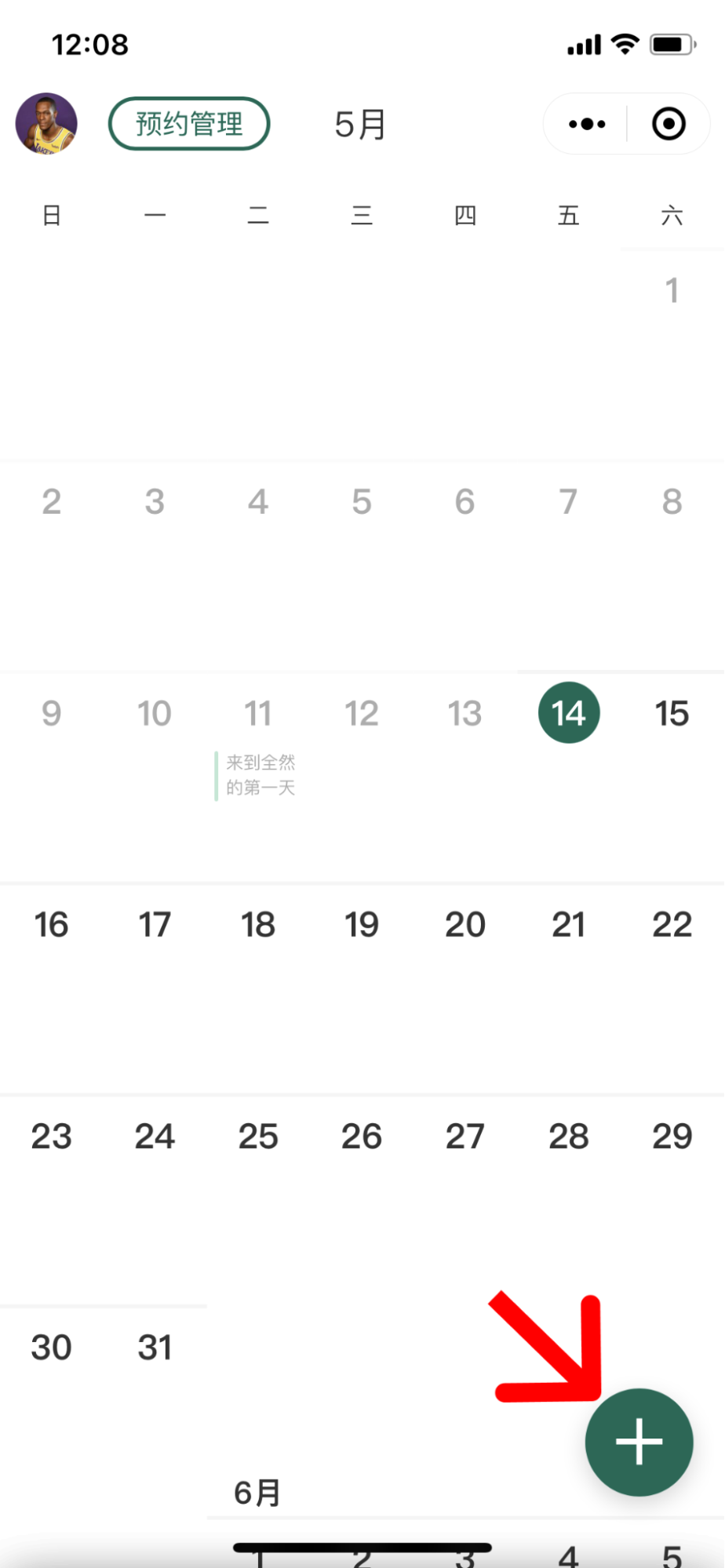Close the mini program via the circle icon
The height and width of the screenshot is (1568, 725).
669,124
